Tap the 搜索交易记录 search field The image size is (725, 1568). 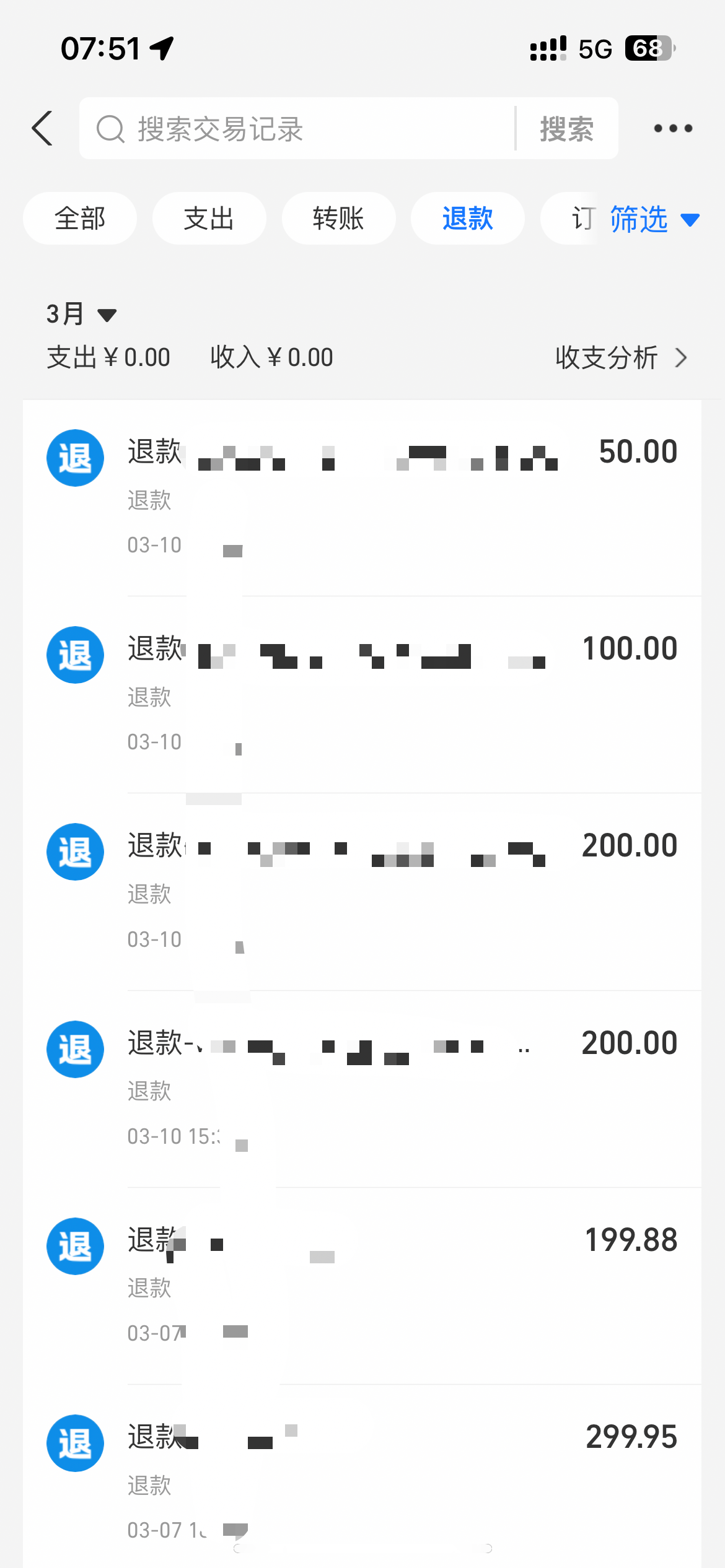pos(297,129)
